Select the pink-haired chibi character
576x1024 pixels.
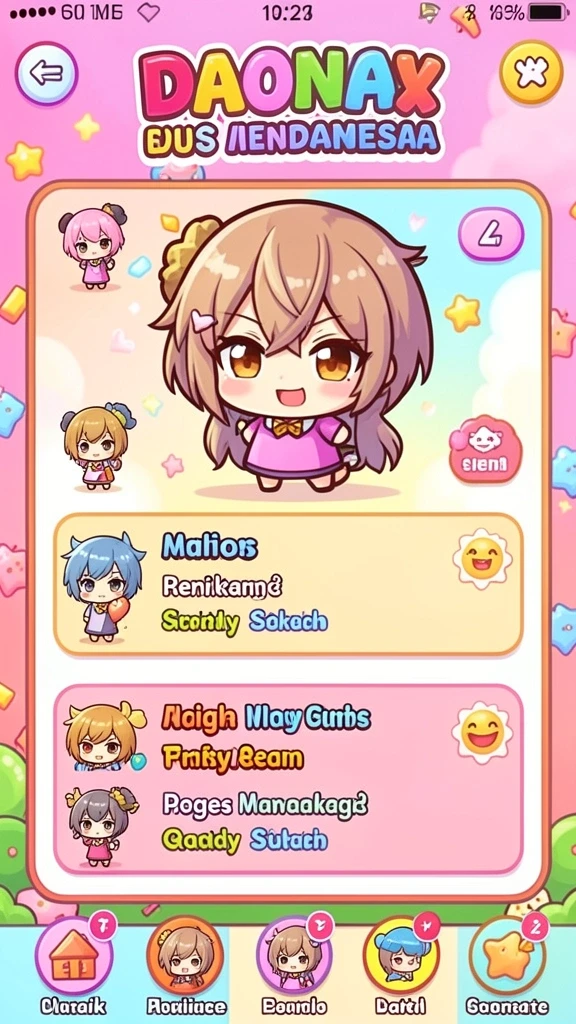pos(93,246)
